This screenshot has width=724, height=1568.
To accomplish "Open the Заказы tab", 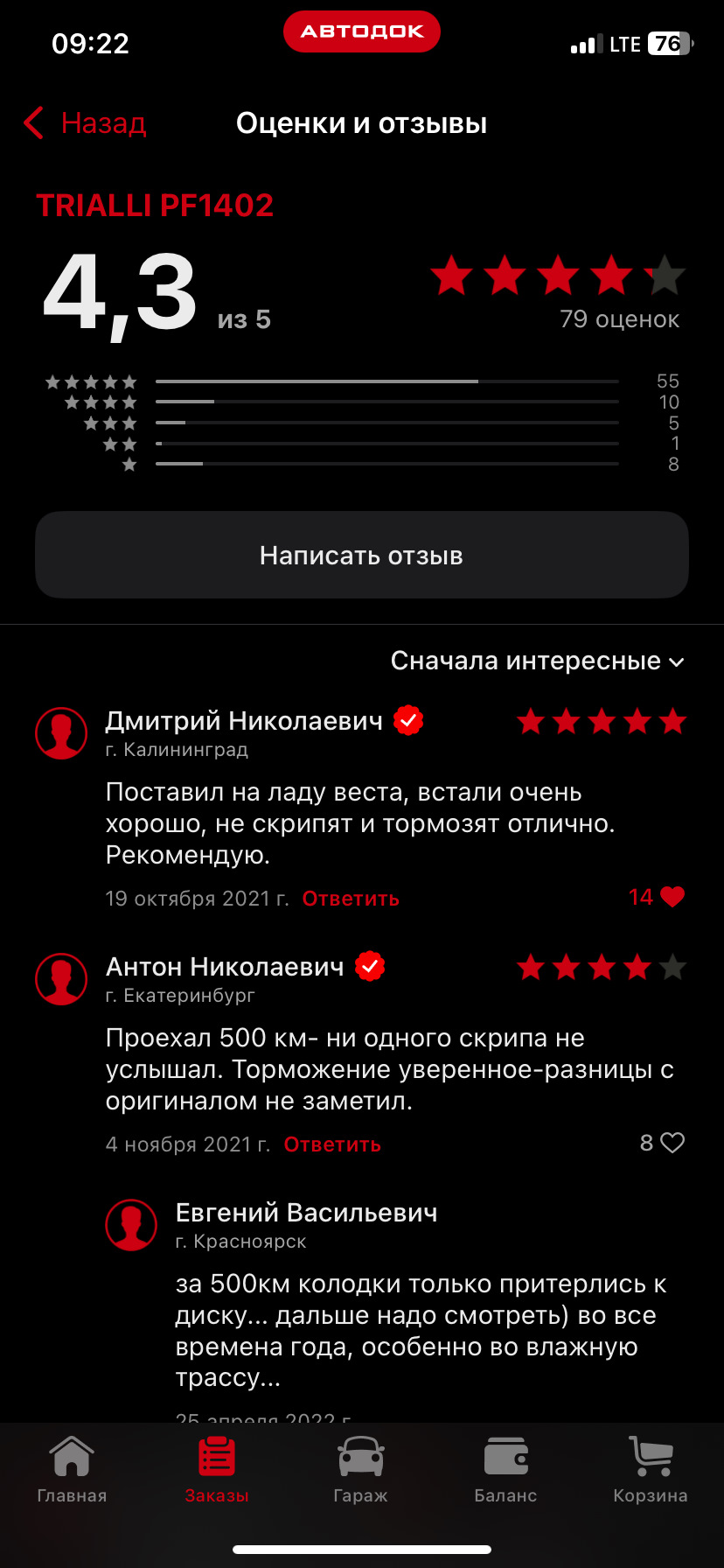I will (217, 1470).
